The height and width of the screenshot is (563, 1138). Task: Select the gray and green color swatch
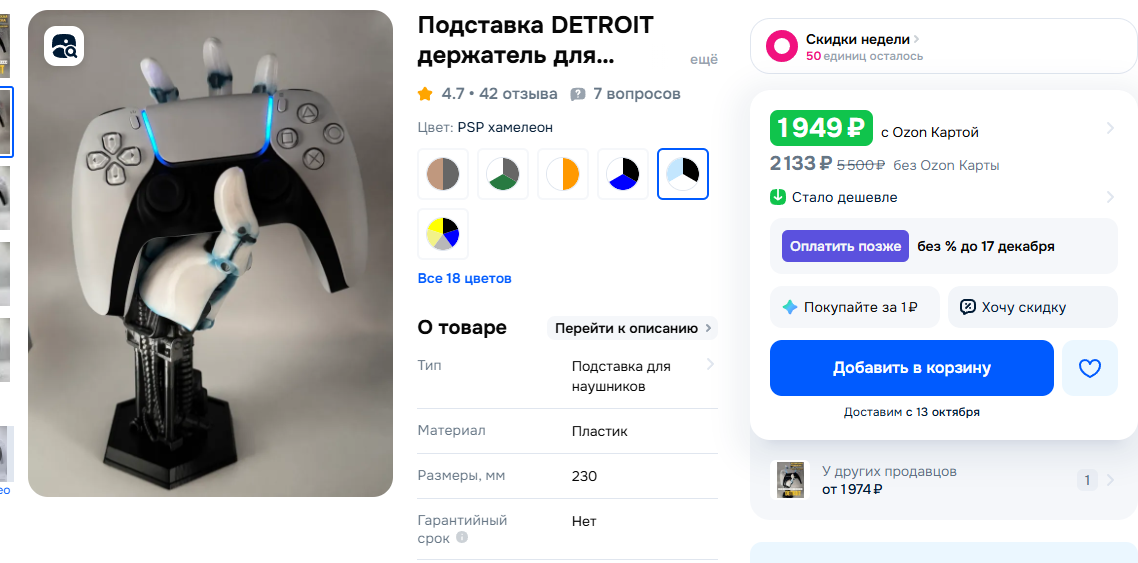503,174
